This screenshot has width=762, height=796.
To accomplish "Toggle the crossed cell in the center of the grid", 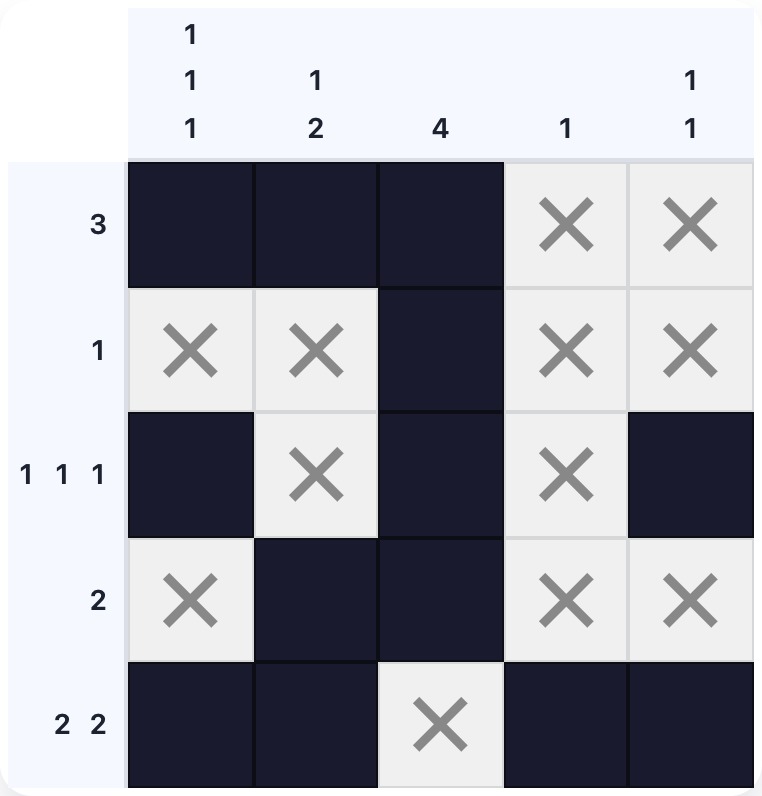I will [440, 475].
